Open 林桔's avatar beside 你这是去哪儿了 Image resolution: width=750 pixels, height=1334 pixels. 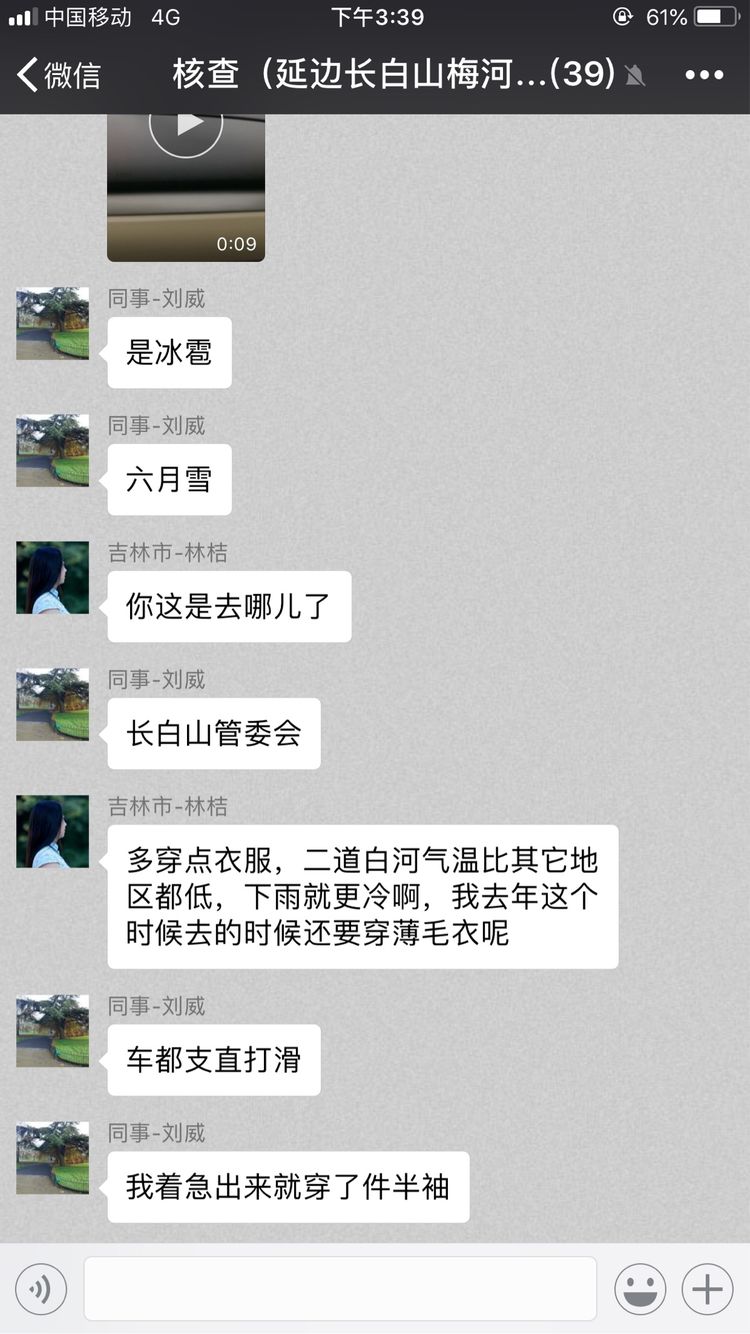point(52,577)
